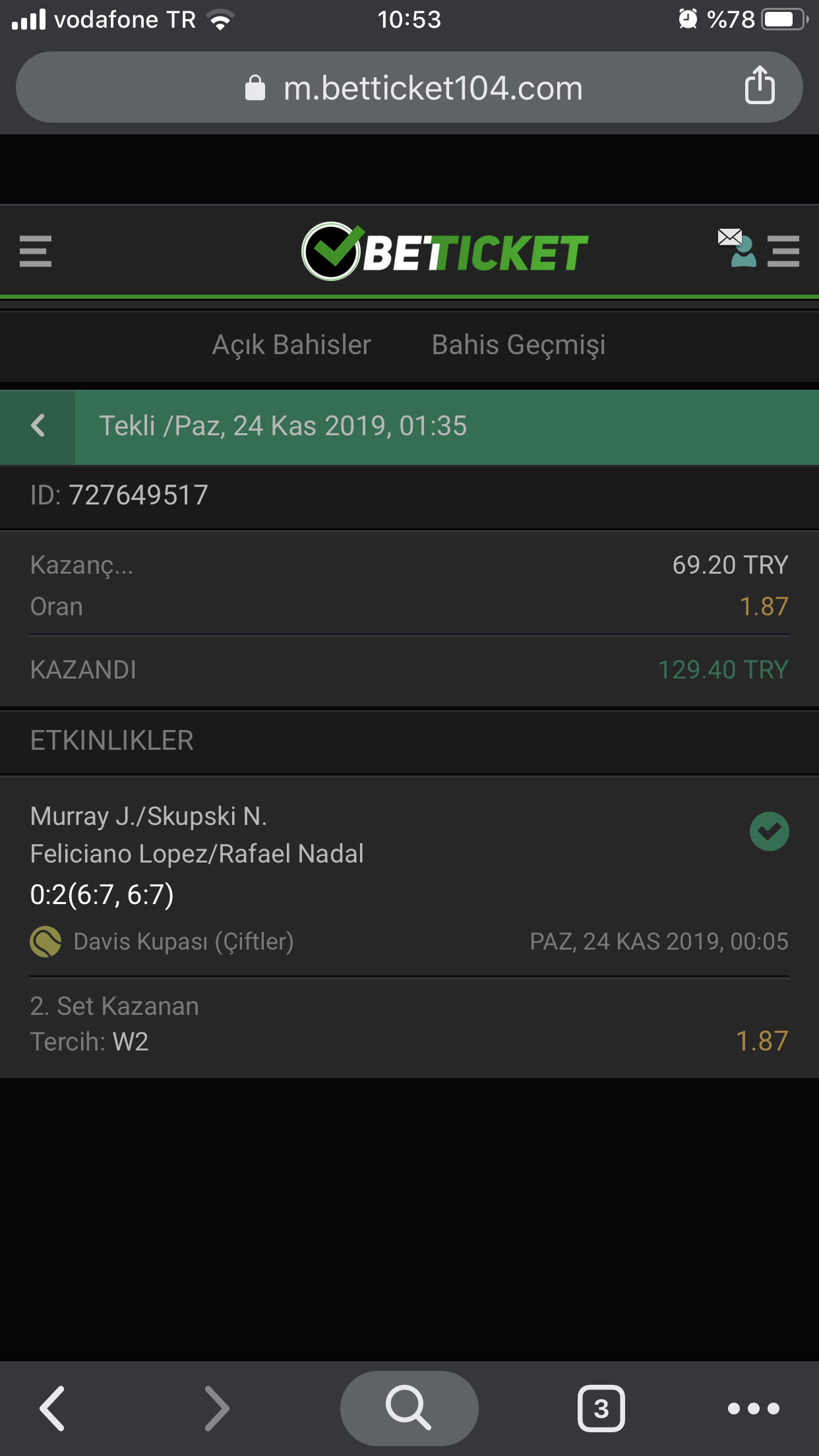Open the user account messages icon
This screenshot has height=1456, width=819.
point(737,248)
